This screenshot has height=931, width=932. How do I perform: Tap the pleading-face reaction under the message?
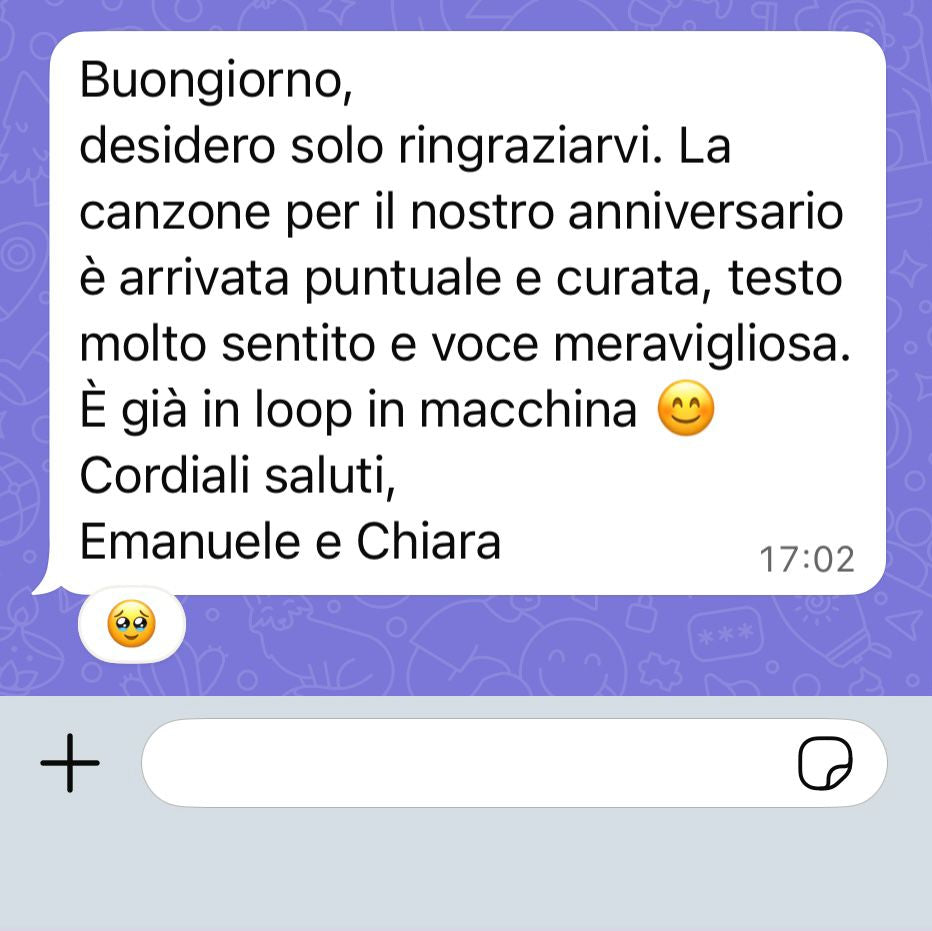[x=131, y=626]
